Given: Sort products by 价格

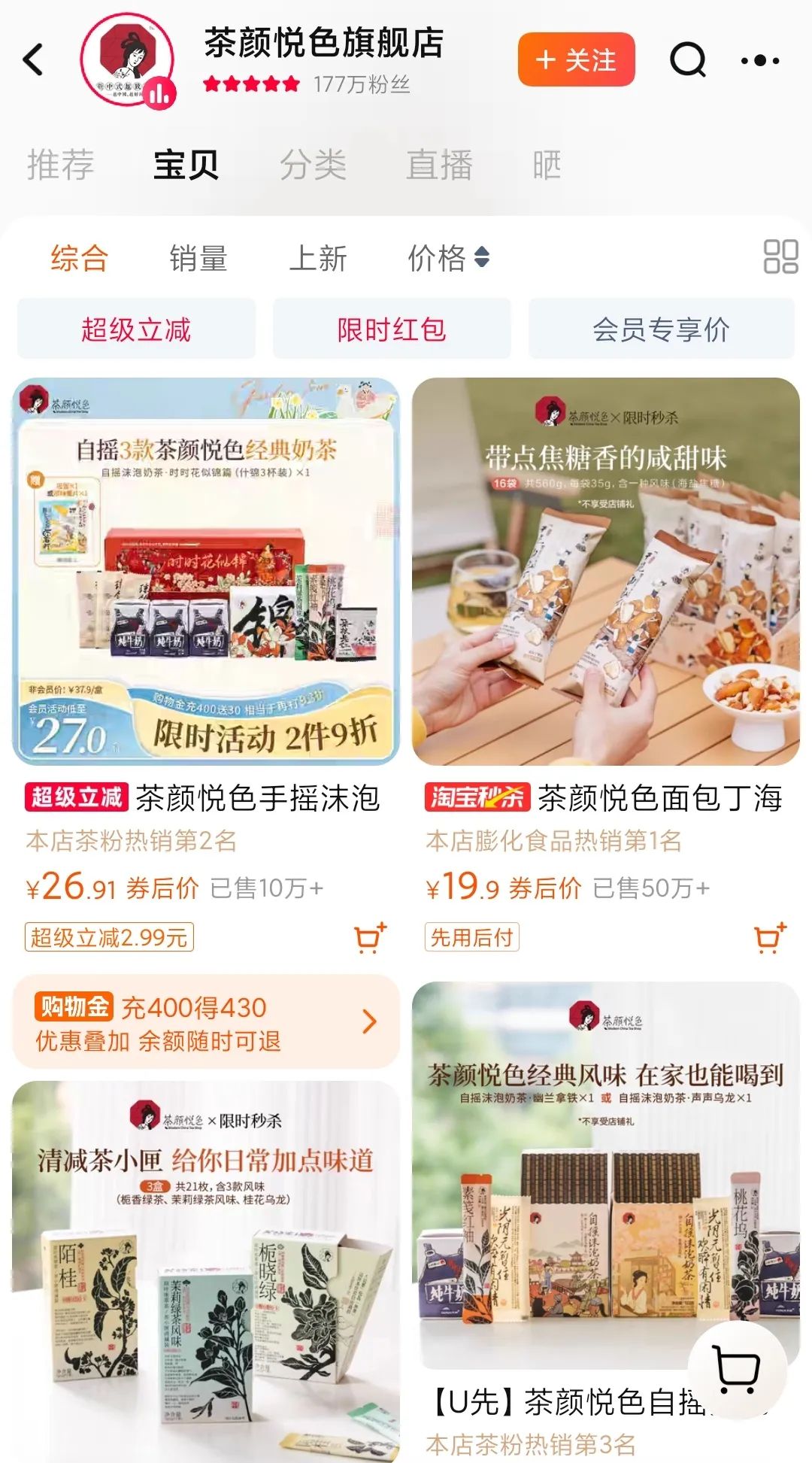Looking at the screenshot, I should coord(448,259).
